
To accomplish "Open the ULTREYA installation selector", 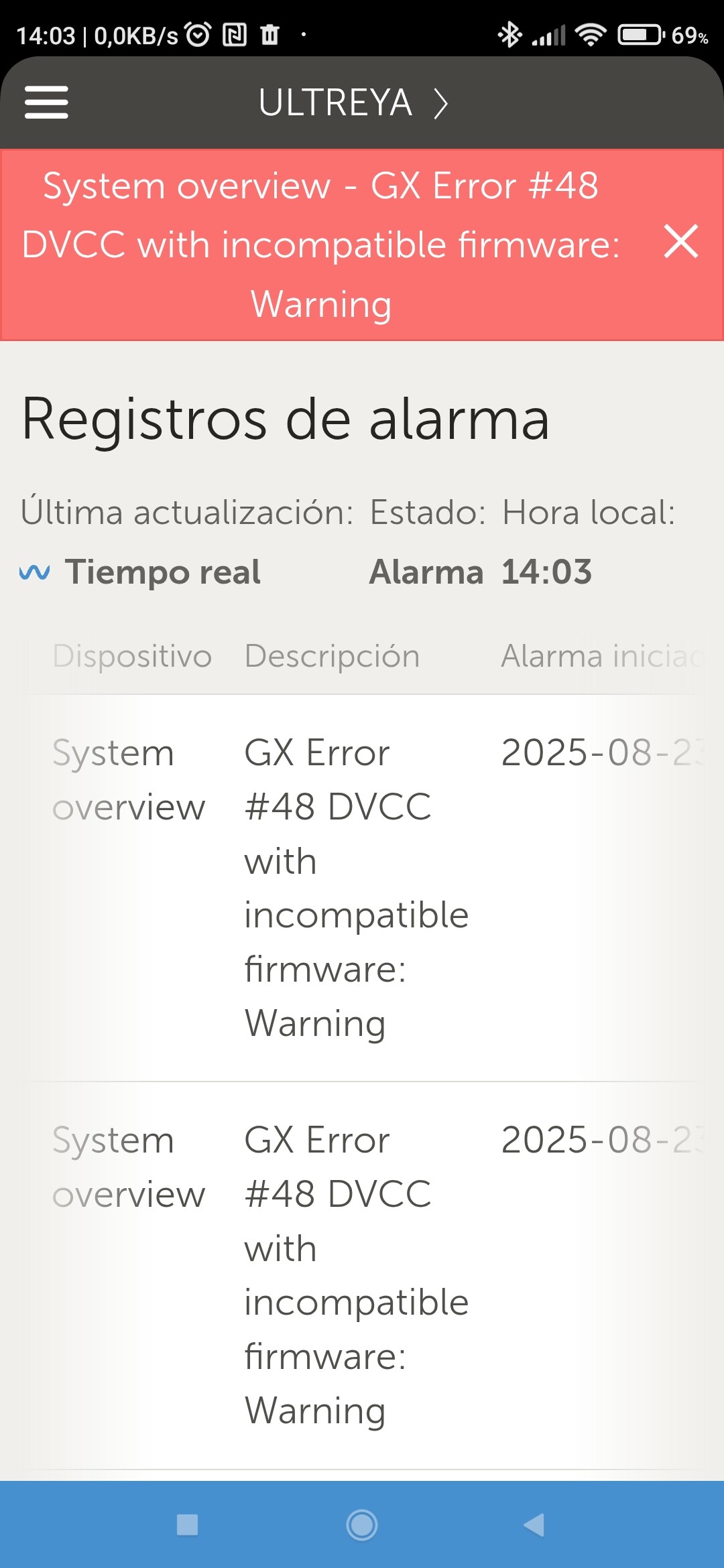I will (x=353, y=103).
